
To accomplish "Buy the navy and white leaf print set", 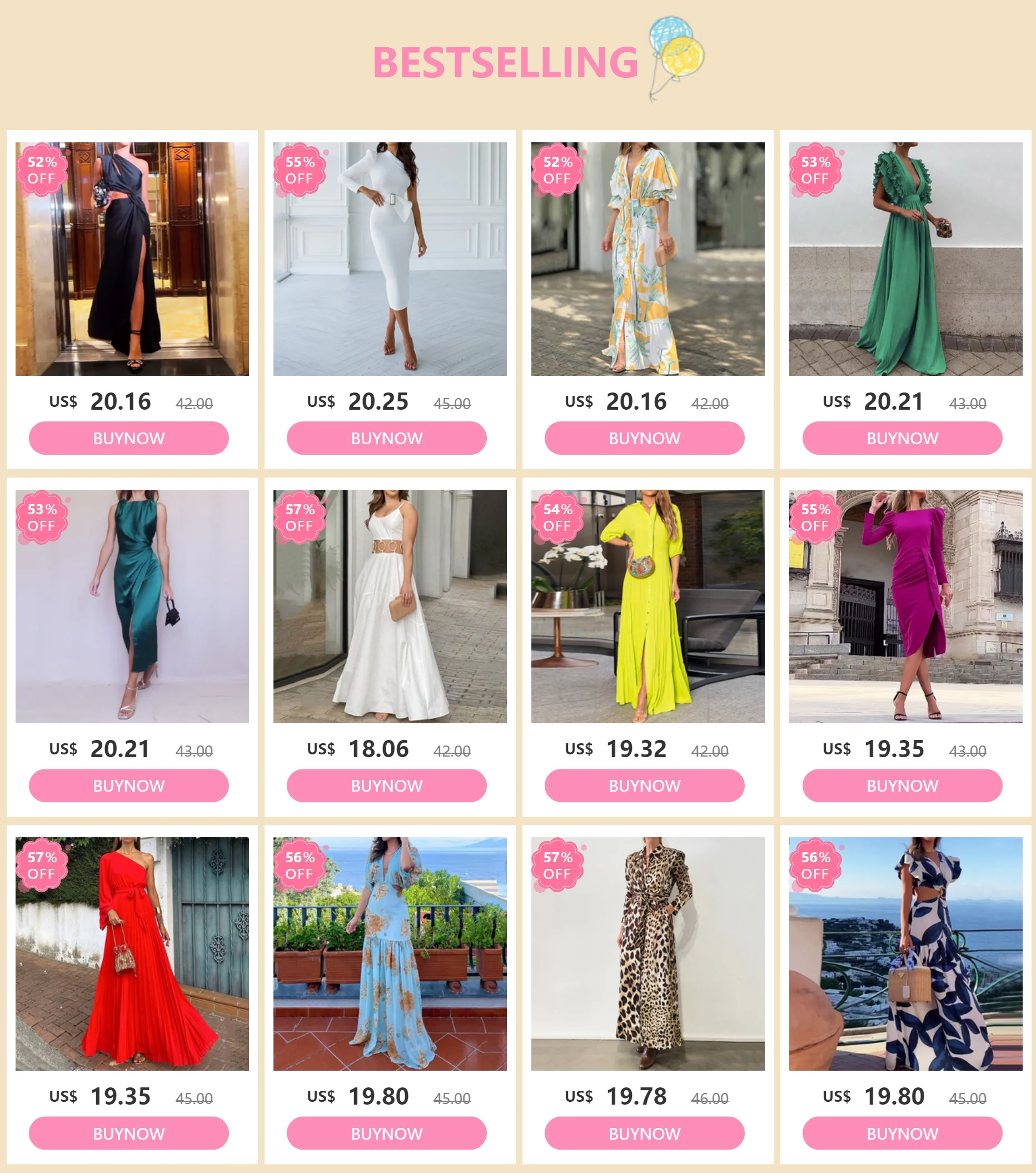I will coord(903,1133).
